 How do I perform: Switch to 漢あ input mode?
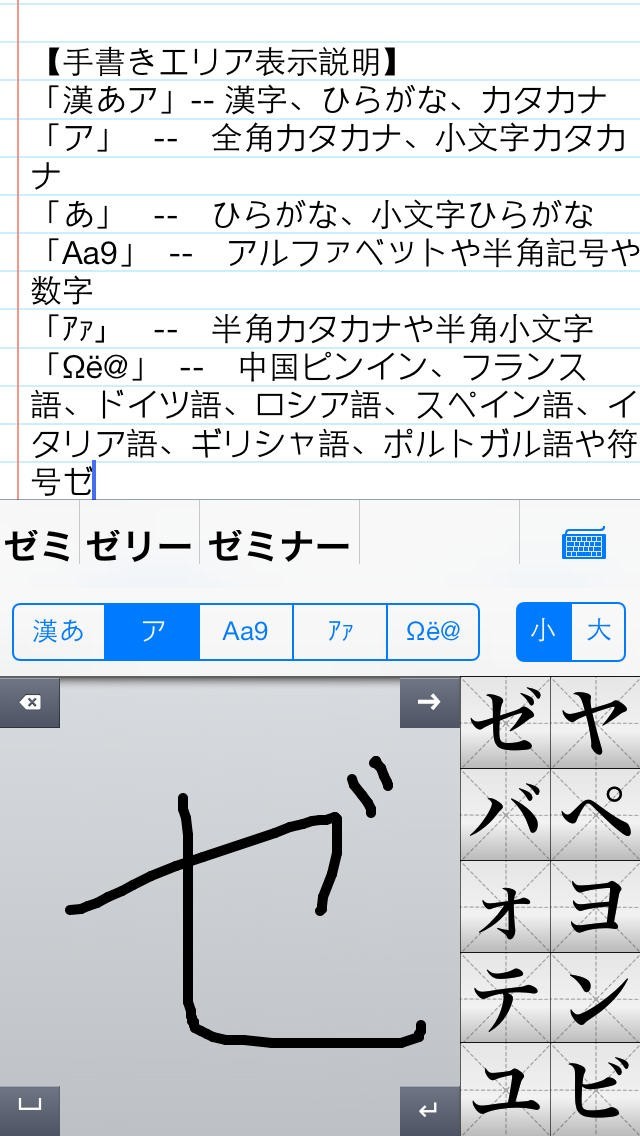[x=59, y=632]
